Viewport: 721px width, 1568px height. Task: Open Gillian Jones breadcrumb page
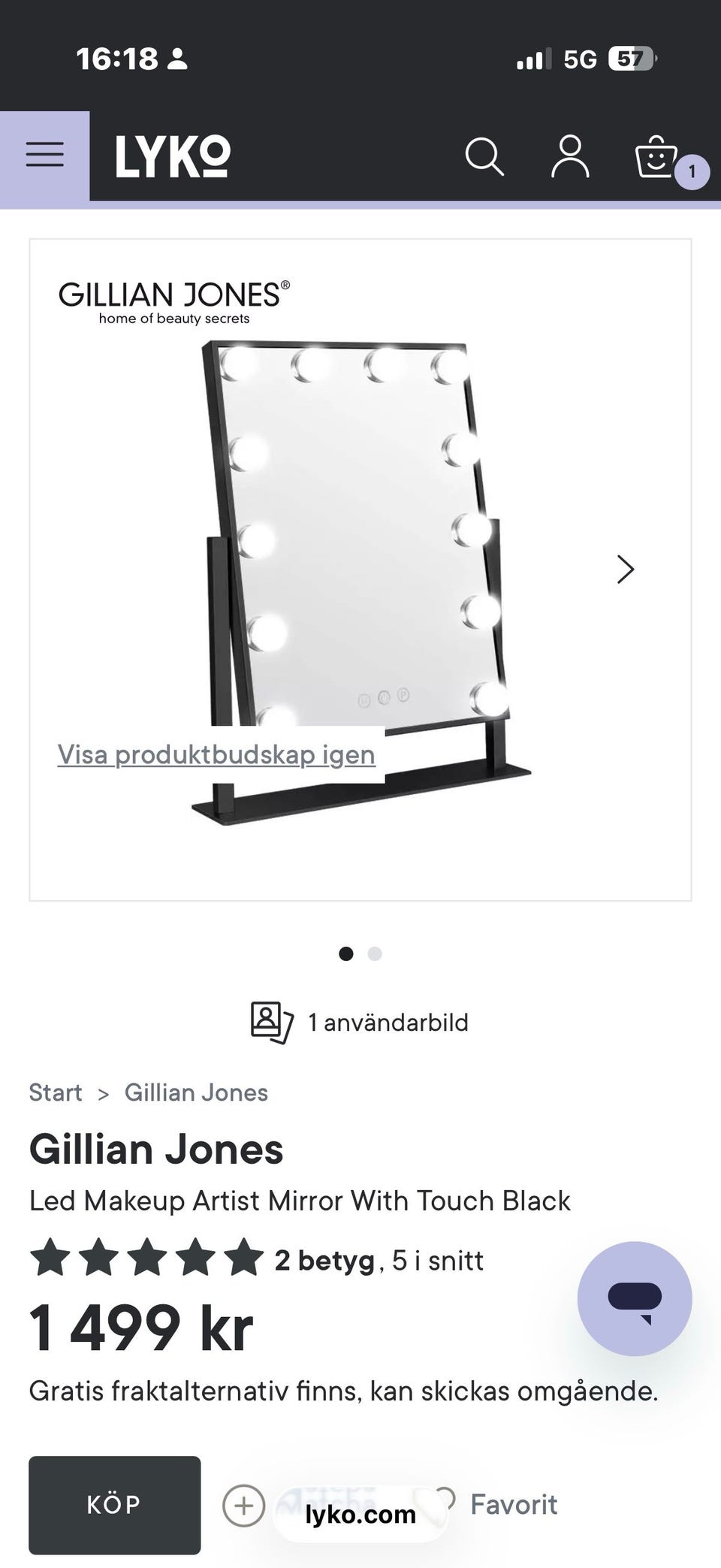pyautogui.click(x=195, y=1092)
